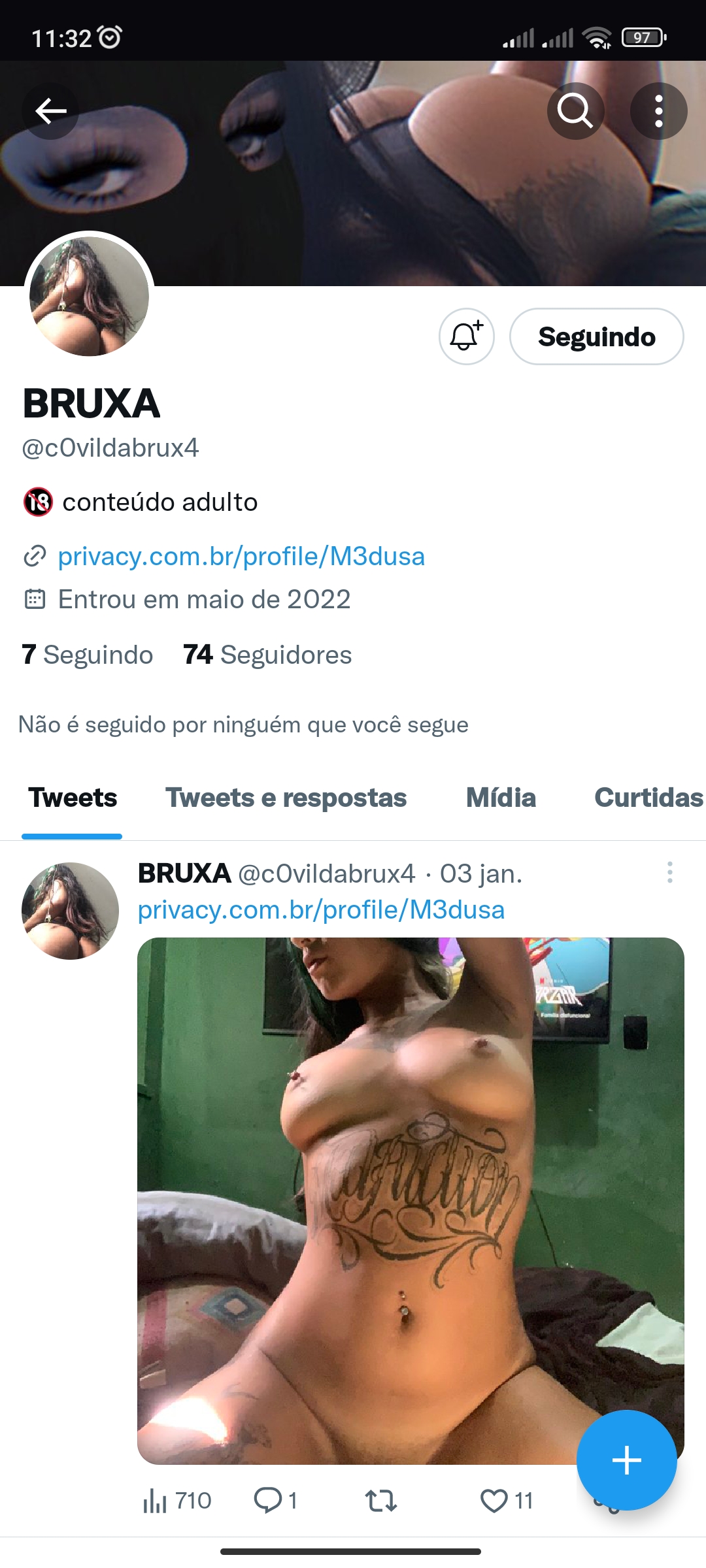This screenshot has height=1568, width=706.
Task: Like the 03 jan. tweet
Action: pos(494,1500)
